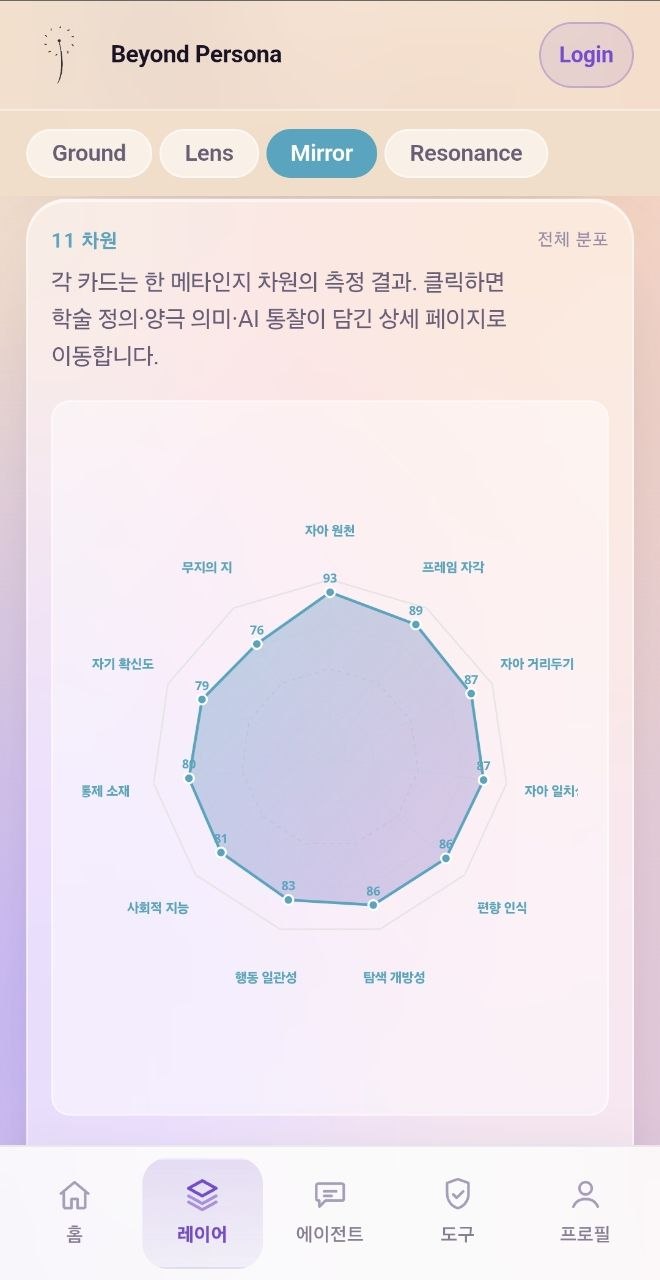Open the 전체 분포 link
This screenshot has width=660, height=1280.
pyautogui.click(x=572, y=240)
